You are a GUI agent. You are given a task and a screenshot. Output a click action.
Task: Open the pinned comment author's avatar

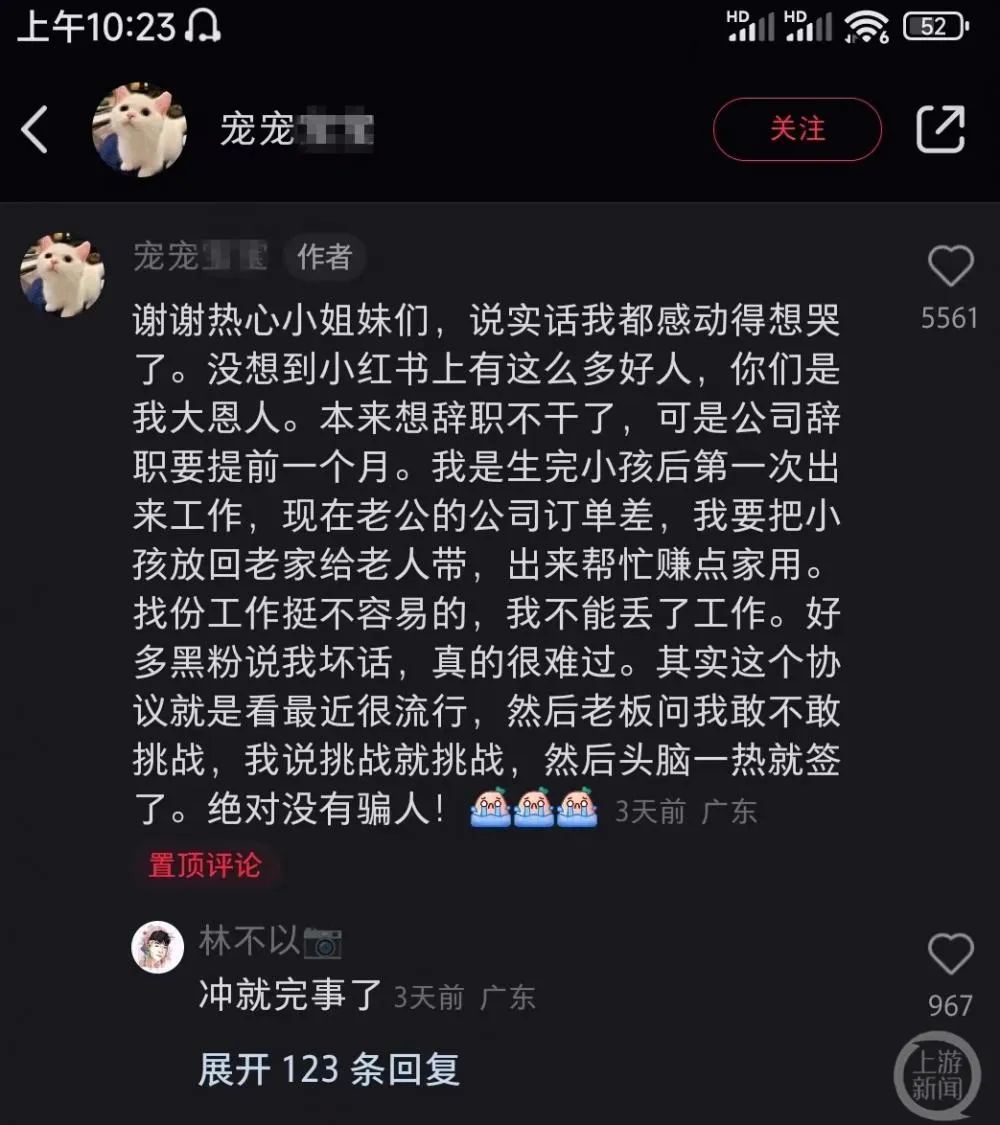point(62,276)
